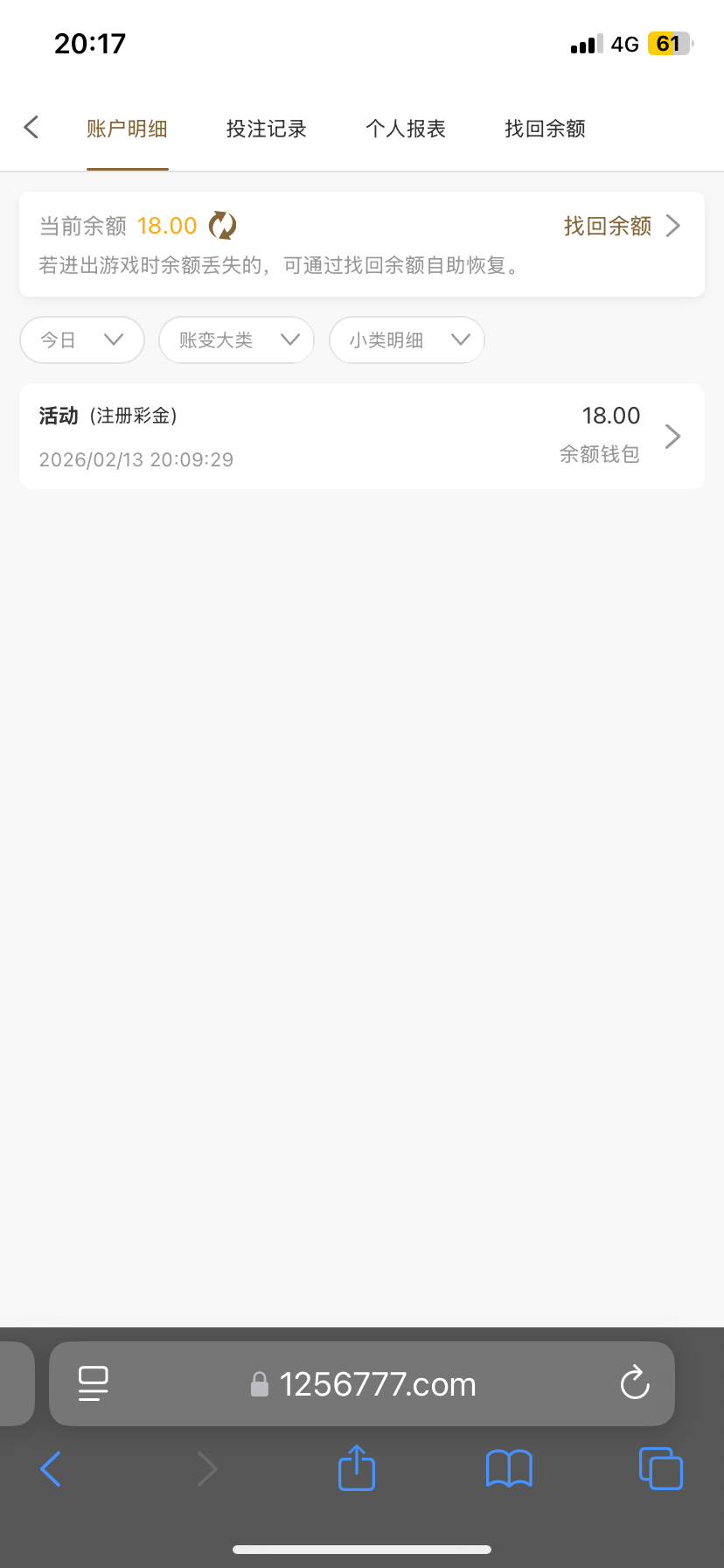The width and height of the screenshot is (724, 1568).
Task: Reload the page in Safari
Action: pyautogui.click(x=634, y=1383)
